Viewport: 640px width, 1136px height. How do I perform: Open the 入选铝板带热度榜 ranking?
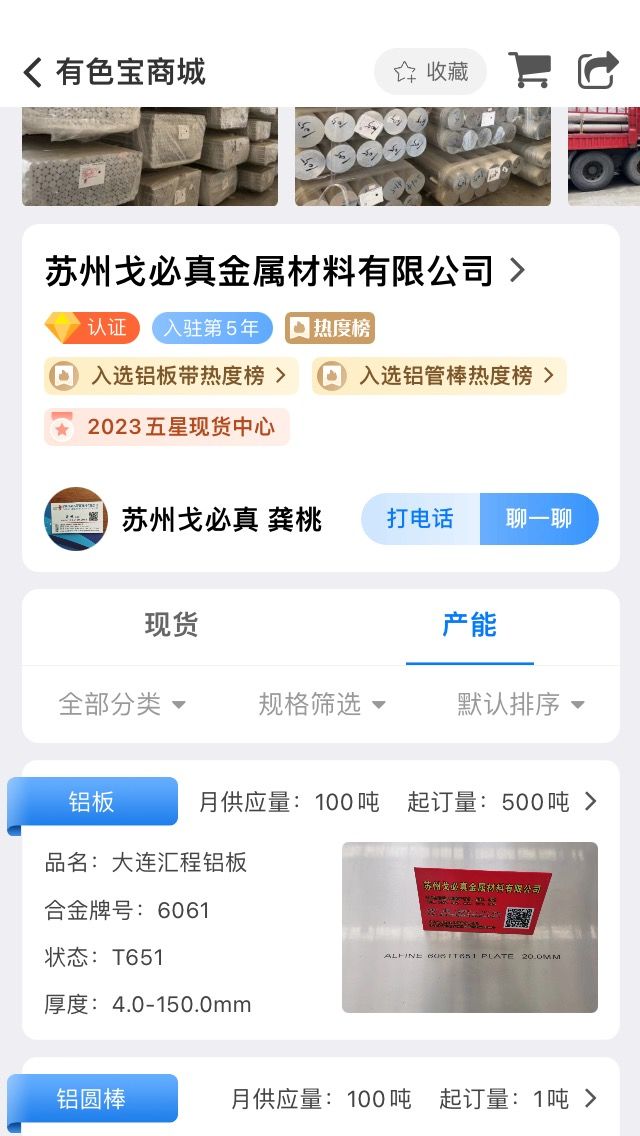(x=171, y=375)
